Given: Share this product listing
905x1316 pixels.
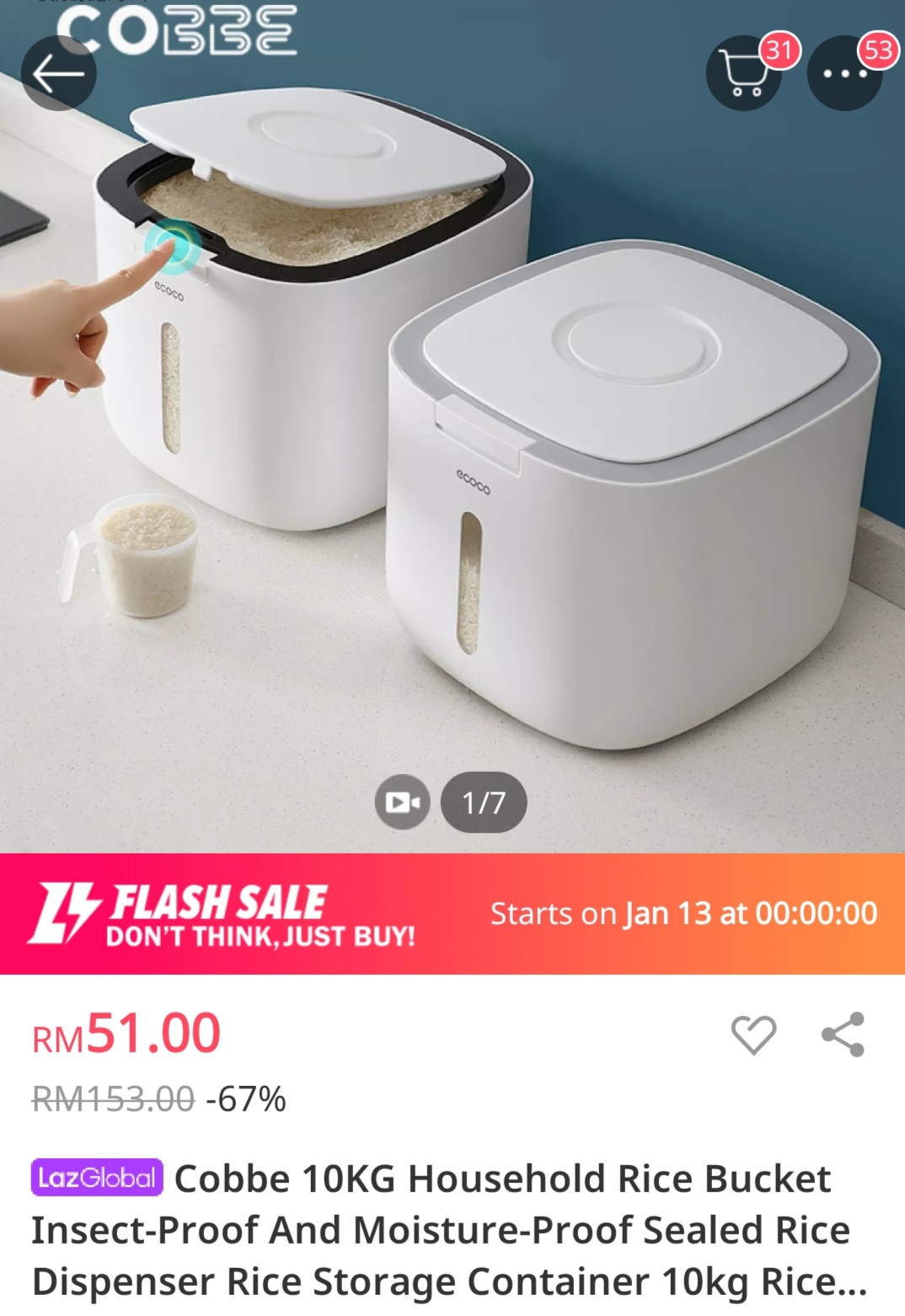Looking at the screenshot, I should pos(843,1035).
